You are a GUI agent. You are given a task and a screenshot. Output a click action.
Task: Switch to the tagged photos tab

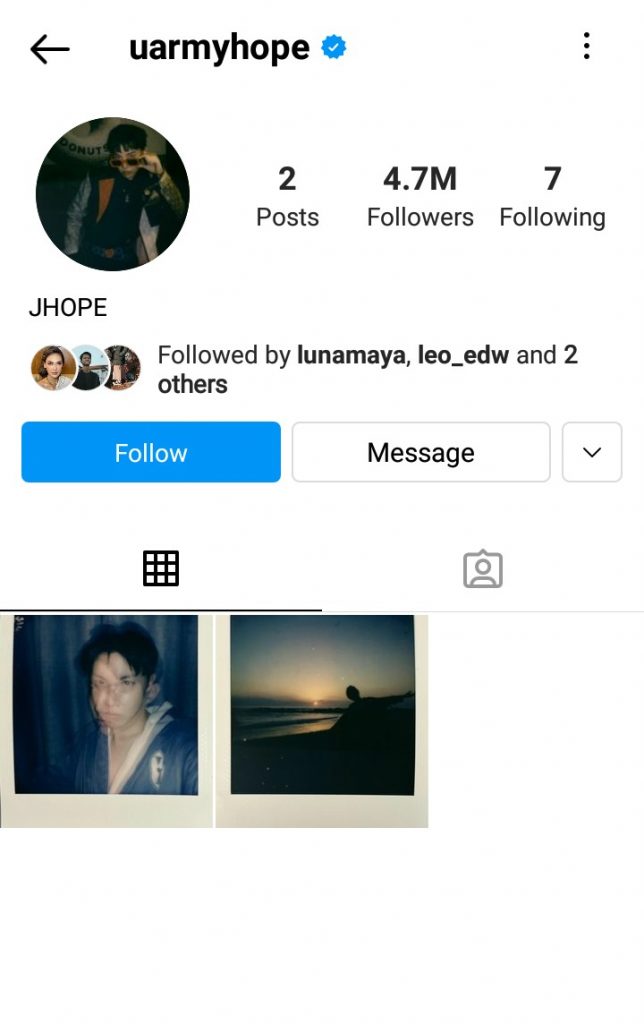tap(483, 569)
